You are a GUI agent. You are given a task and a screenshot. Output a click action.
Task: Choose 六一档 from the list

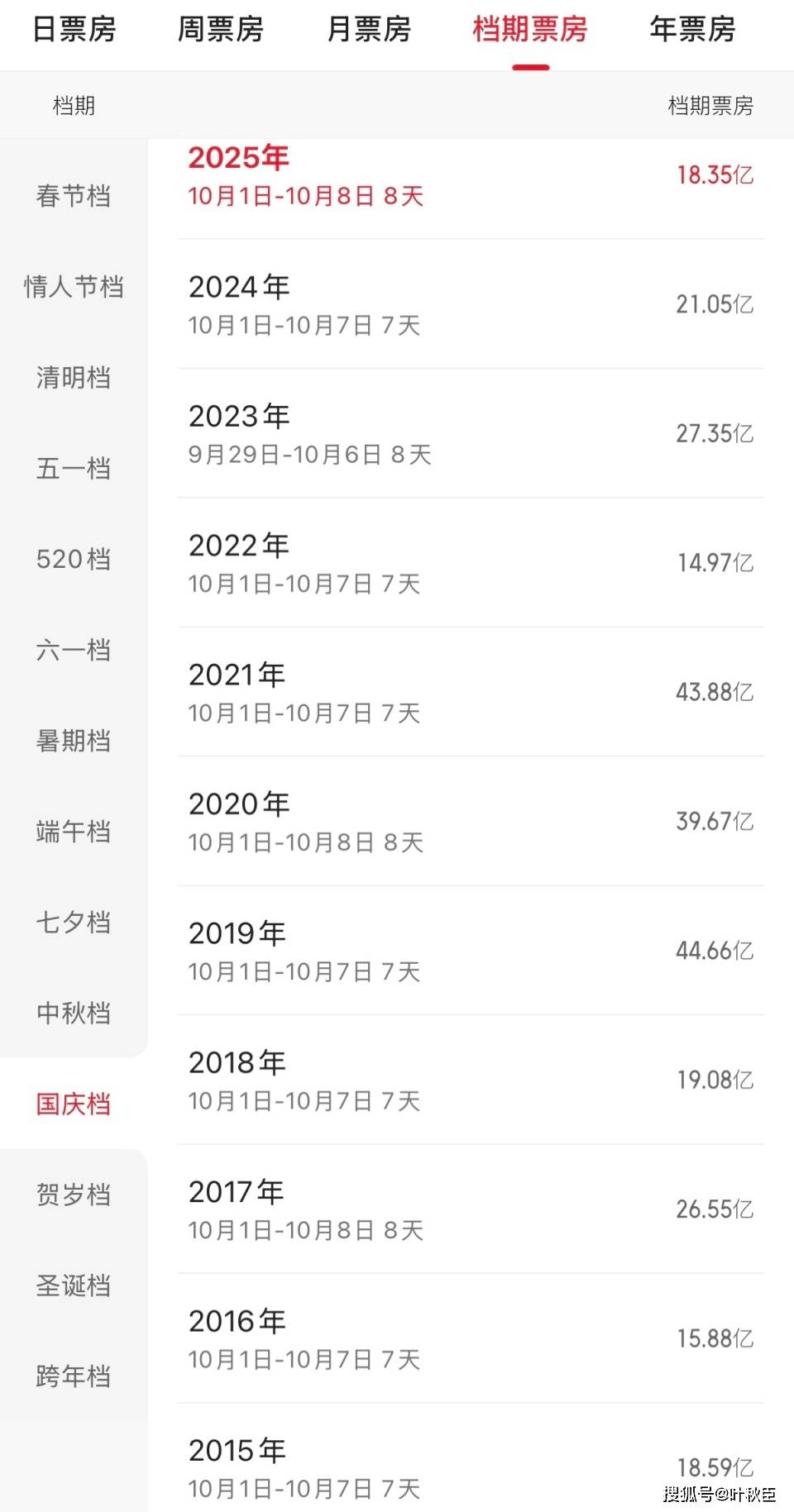(74, 651)
